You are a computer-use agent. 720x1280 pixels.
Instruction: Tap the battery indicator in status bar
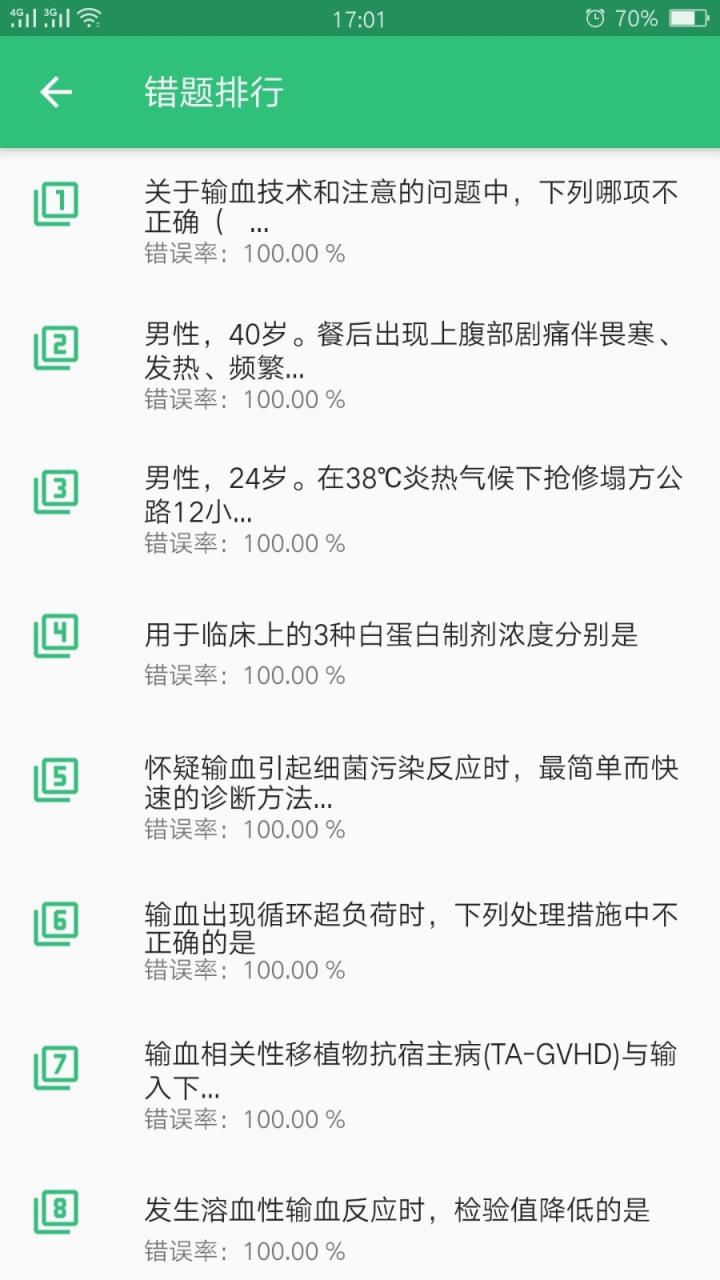(x=690, y=17)
